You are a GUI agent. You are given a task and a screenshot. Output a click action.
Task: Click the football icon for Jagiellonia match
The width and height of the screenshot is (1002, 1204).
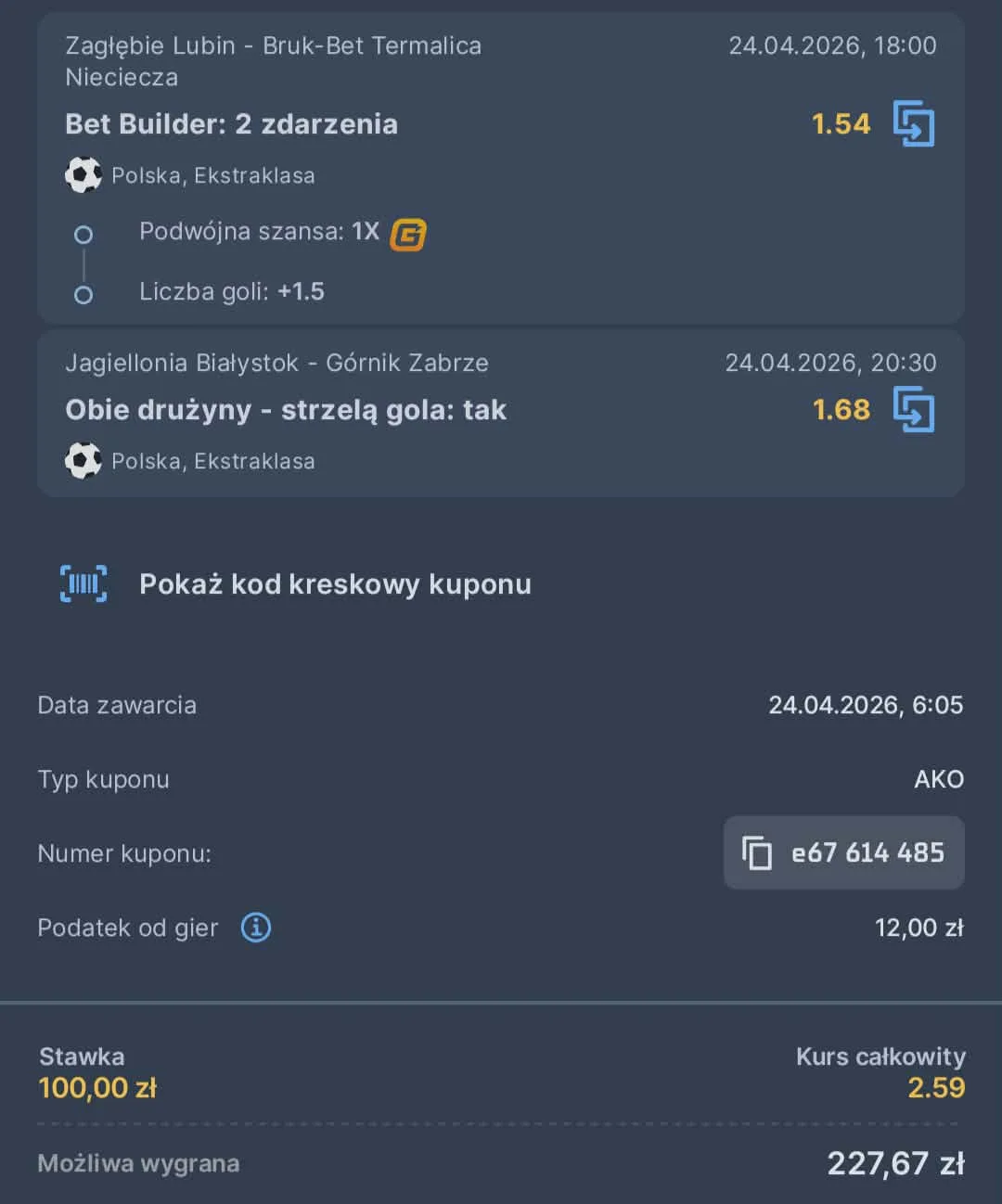[x=83, y=460]
